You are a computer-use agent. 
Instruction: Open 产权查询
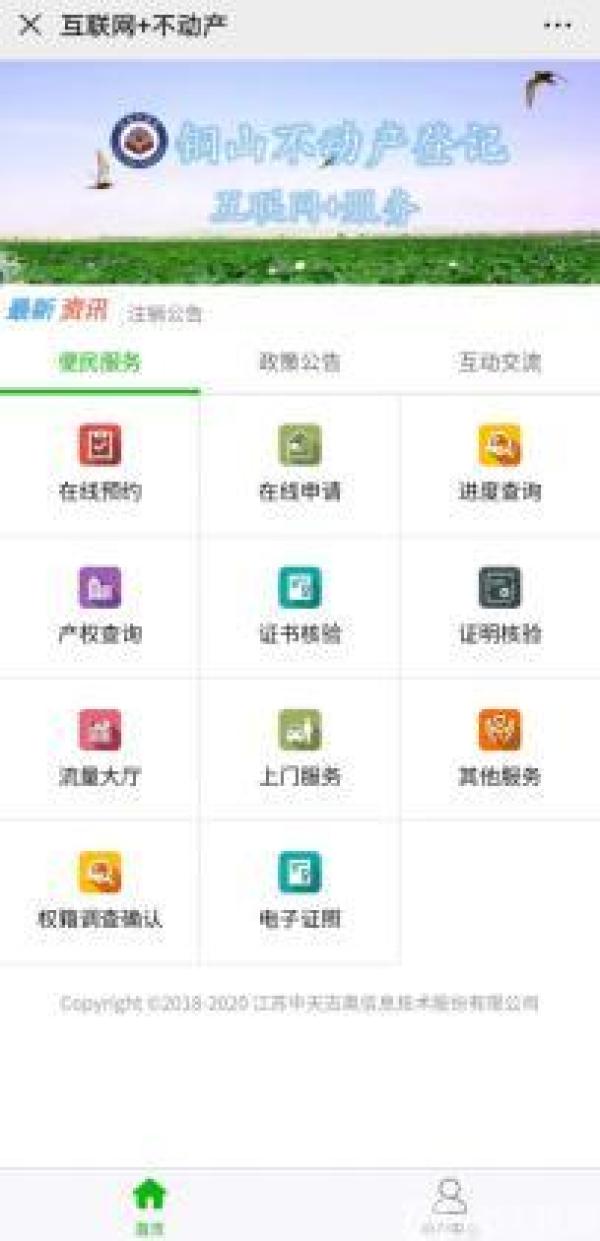(x=100, y=604)
